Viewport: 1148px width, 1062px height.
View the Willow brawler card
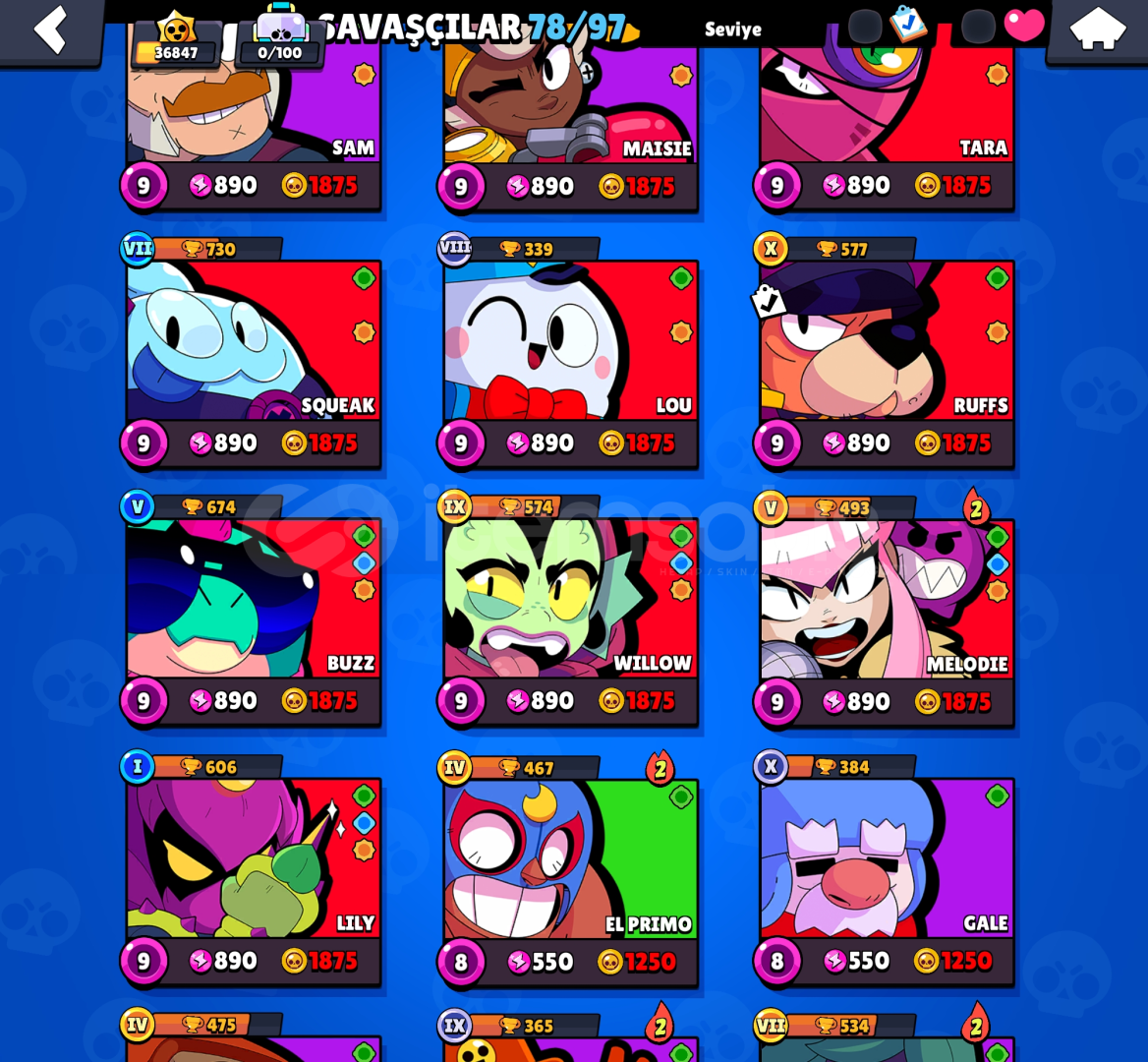point(570,600)
